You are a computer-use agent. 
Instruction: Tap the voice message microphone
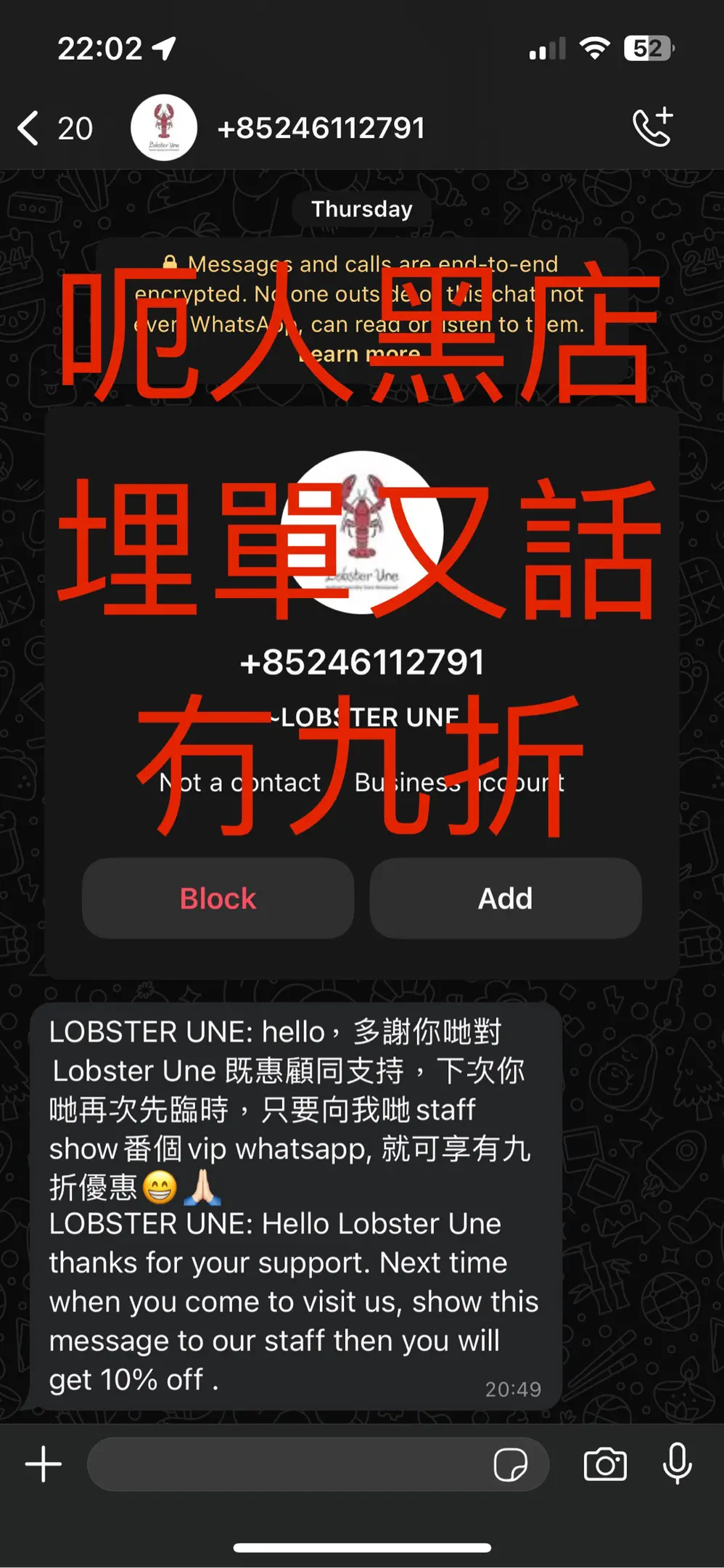point(677,1464)
